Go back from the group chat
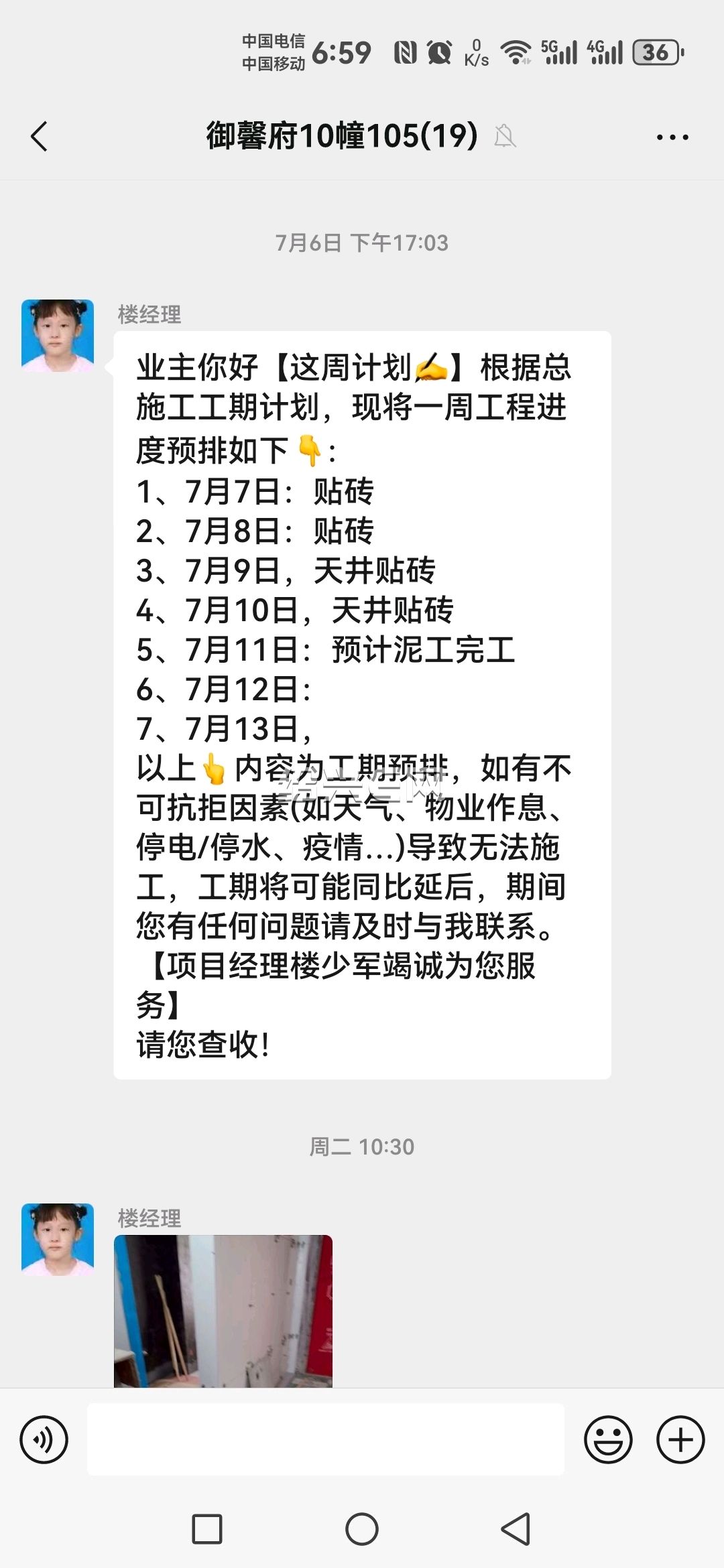724x1568 pixels. click(40, 137)
